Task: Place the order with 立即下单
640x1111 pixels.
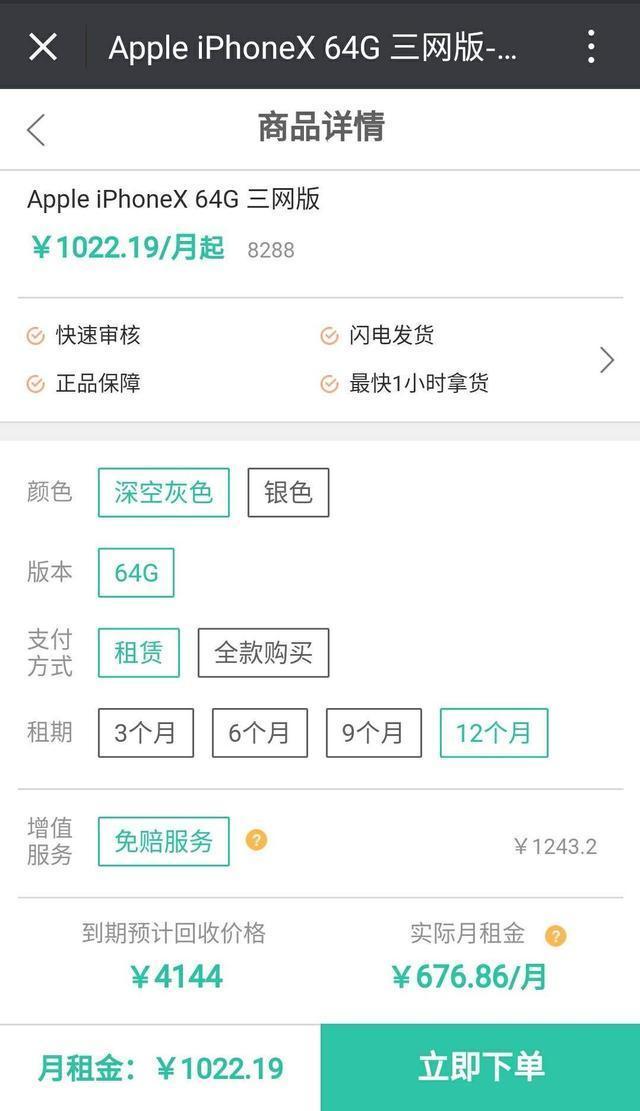Action: tap(480, 1067)
